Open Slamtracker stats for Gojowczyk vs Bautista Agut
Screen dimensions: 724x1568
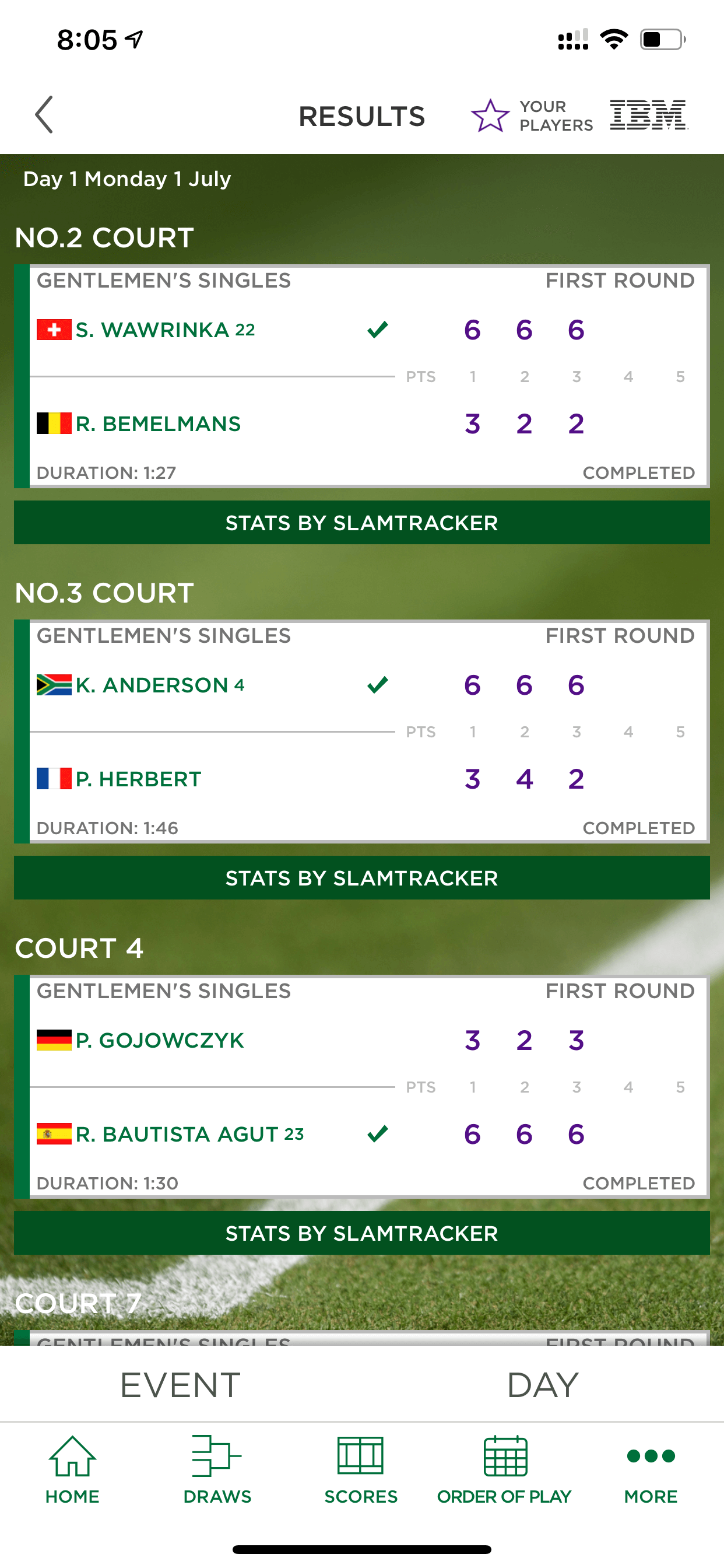362,1233
